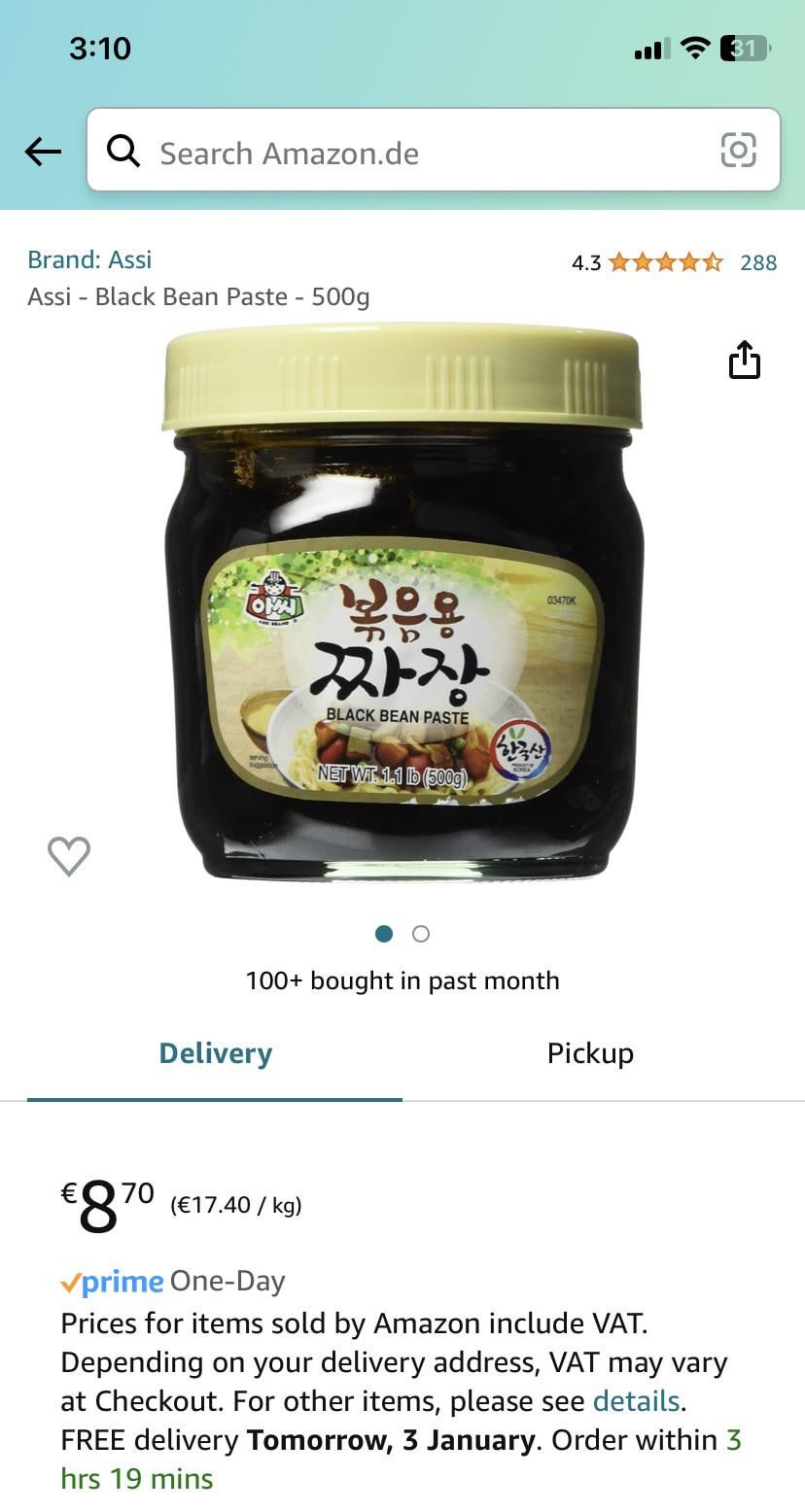Switch to the Pickup tab
Viewport: 805px width, 1512px height.
590,1053
